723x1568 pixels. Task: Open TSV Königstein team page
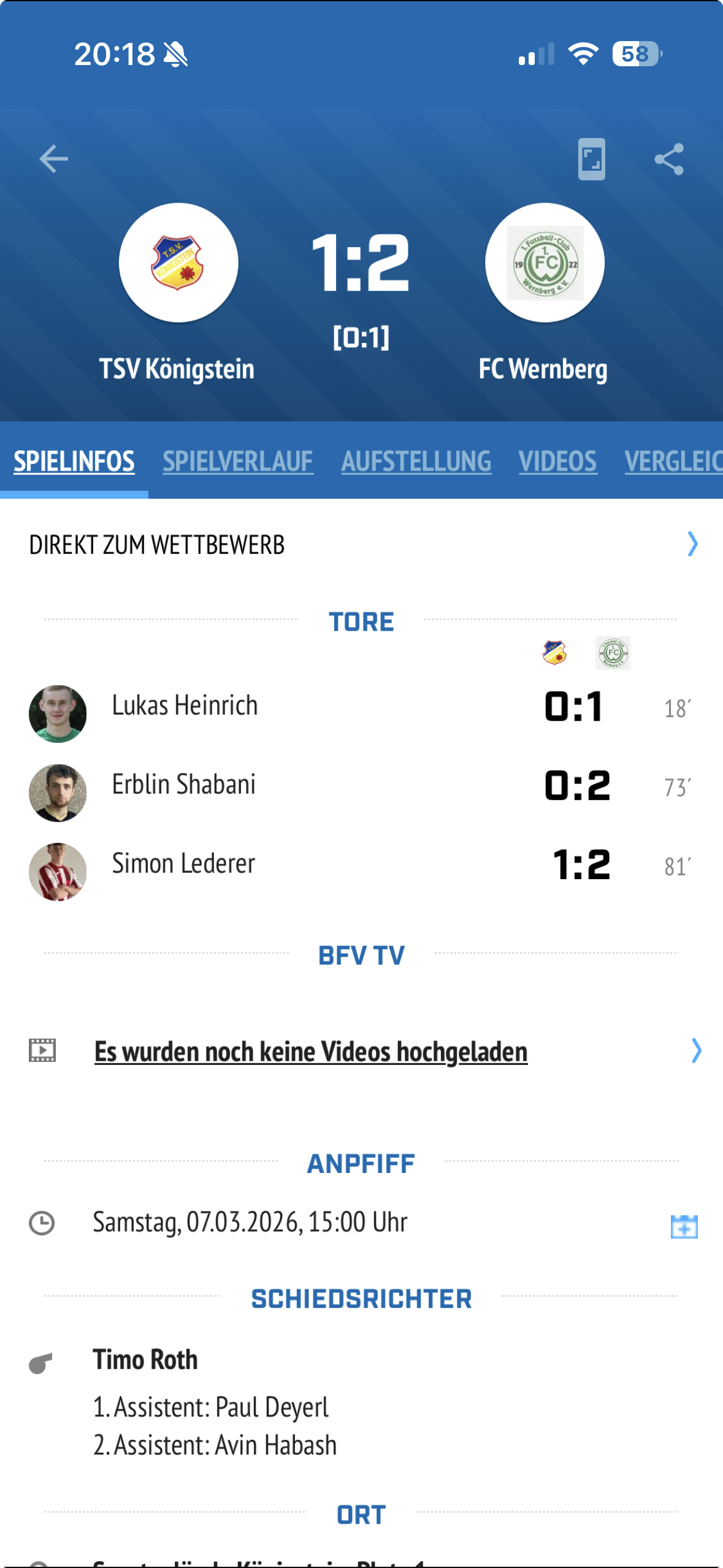click(x=178, y=263)
